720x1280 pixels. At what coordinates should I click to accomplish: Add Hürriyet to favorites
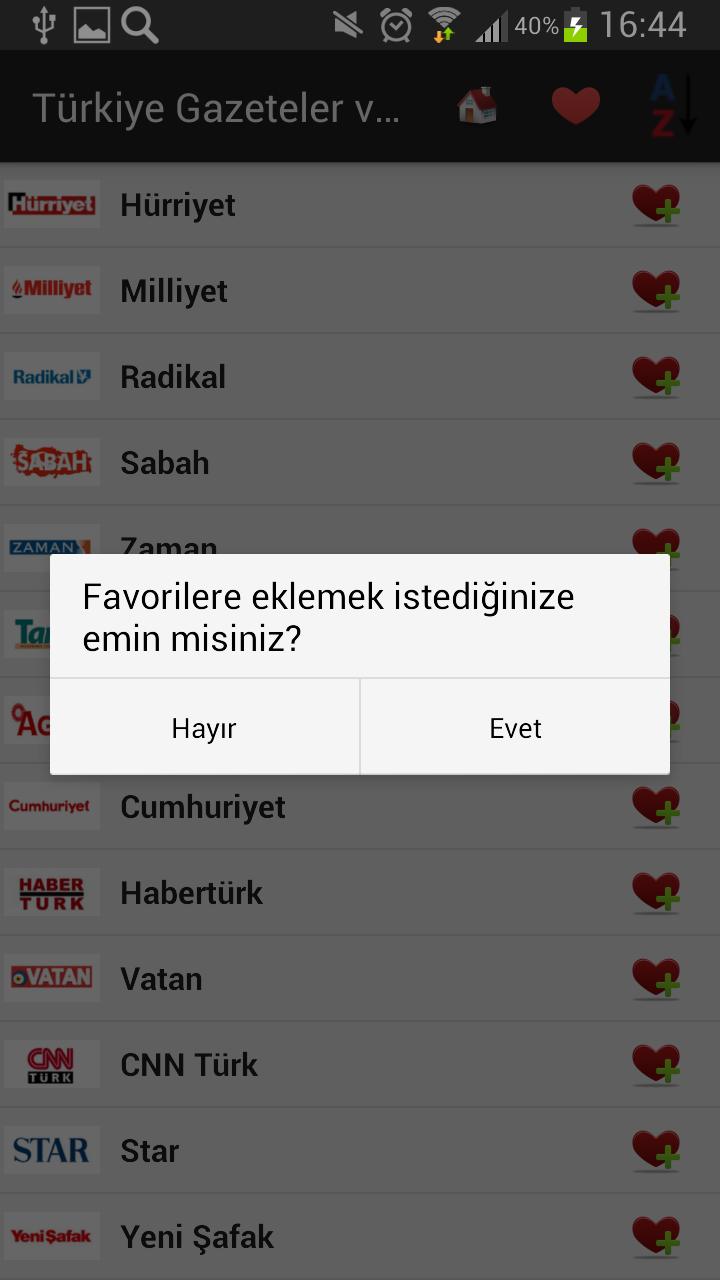tap(656, 205)
